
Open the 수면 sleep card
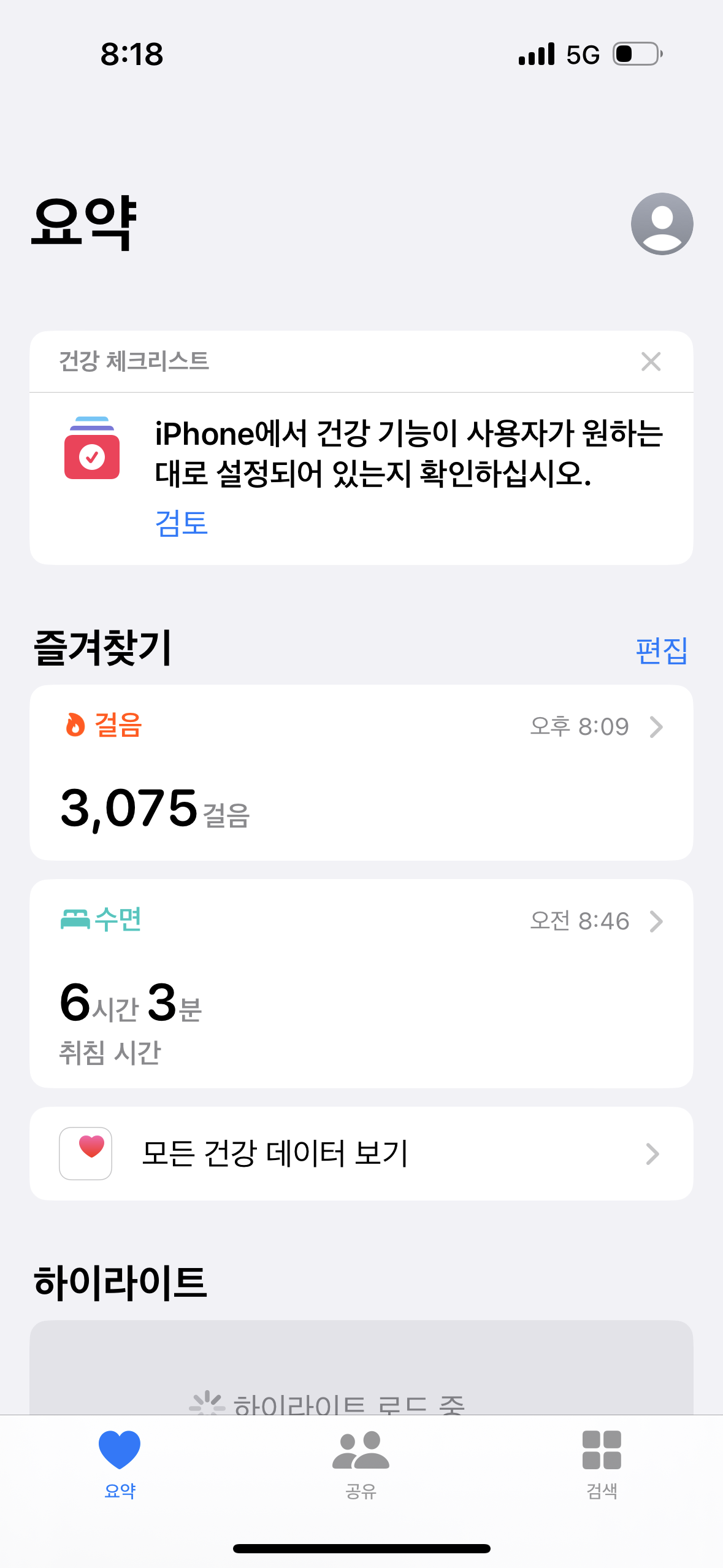click(x=361, y=983)
